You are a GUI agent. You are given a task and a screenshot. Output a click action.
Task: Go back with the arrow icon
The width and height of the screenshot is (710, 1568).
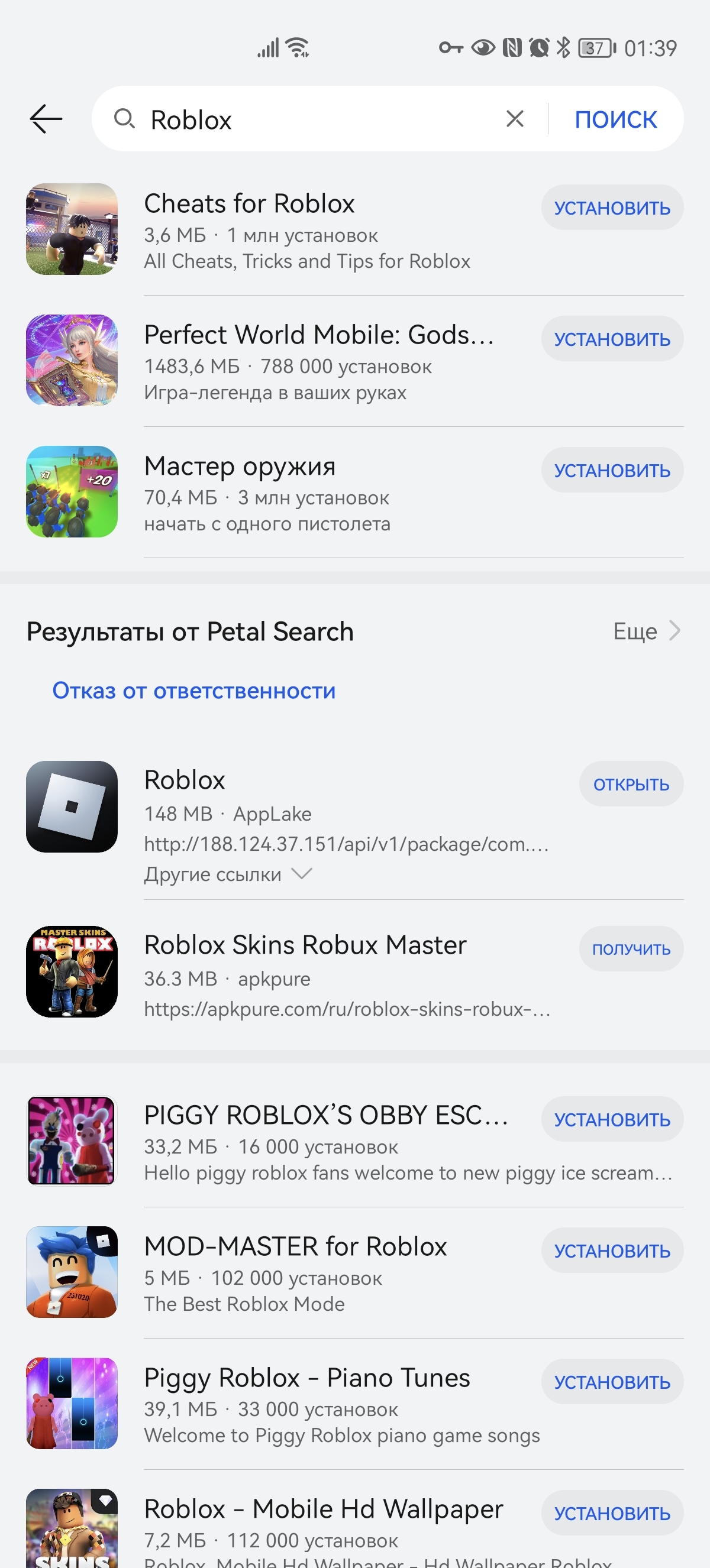tap(46, 119)
